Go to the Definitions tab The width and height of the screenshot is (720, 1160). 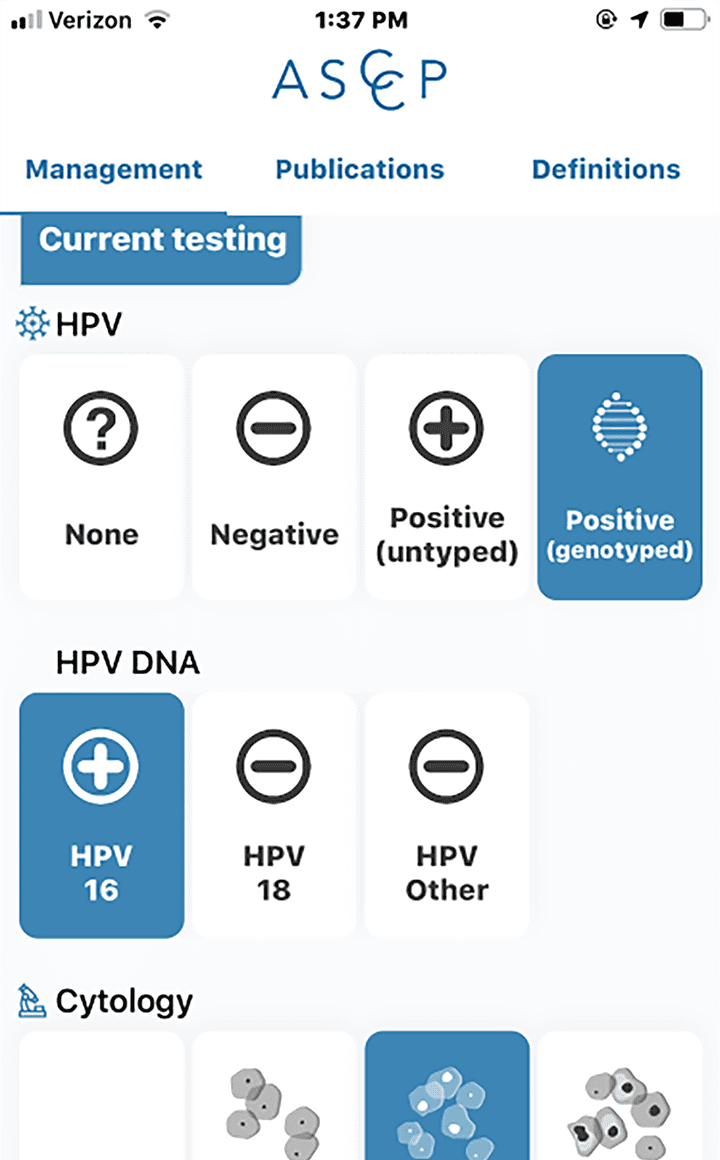(x=605, y=169)
